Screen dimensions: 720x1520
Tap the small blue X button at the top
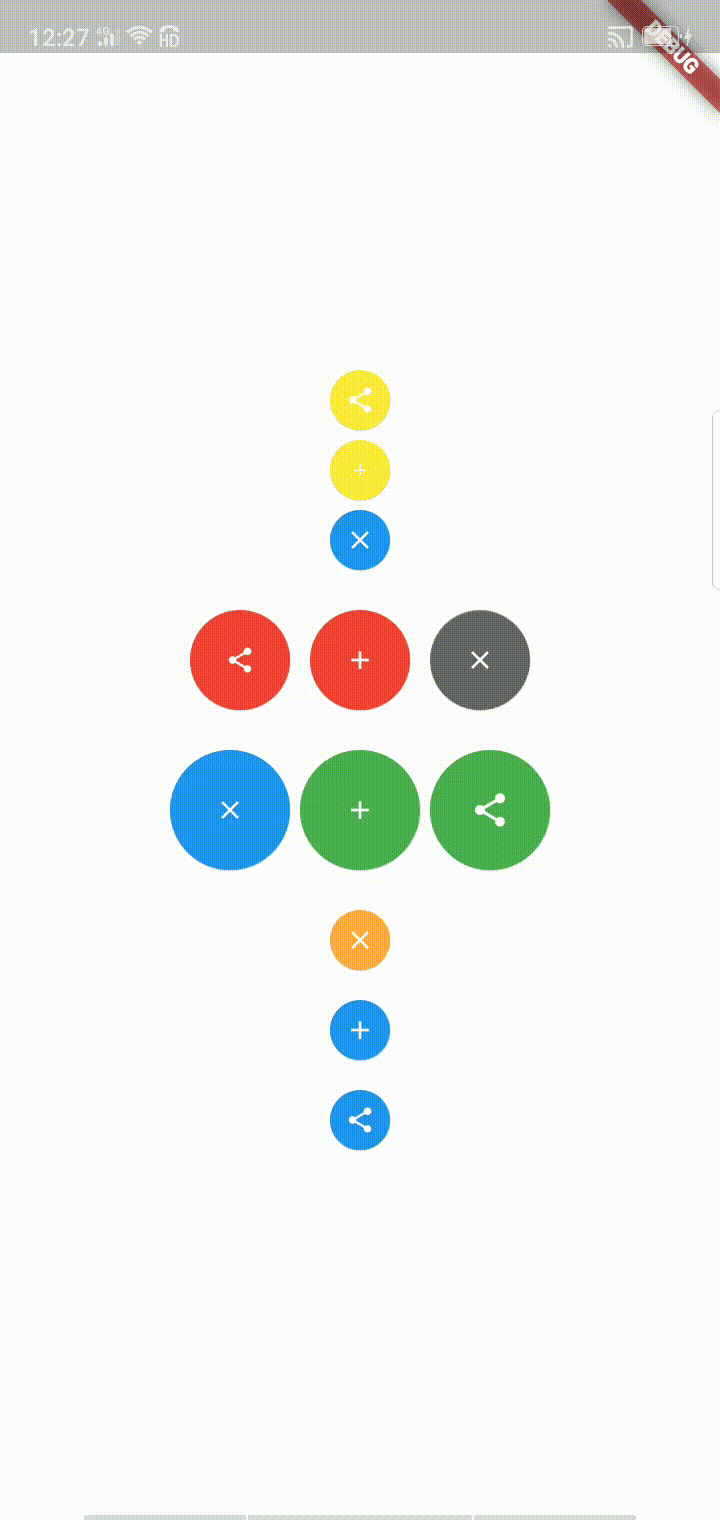tap(360, 540)
